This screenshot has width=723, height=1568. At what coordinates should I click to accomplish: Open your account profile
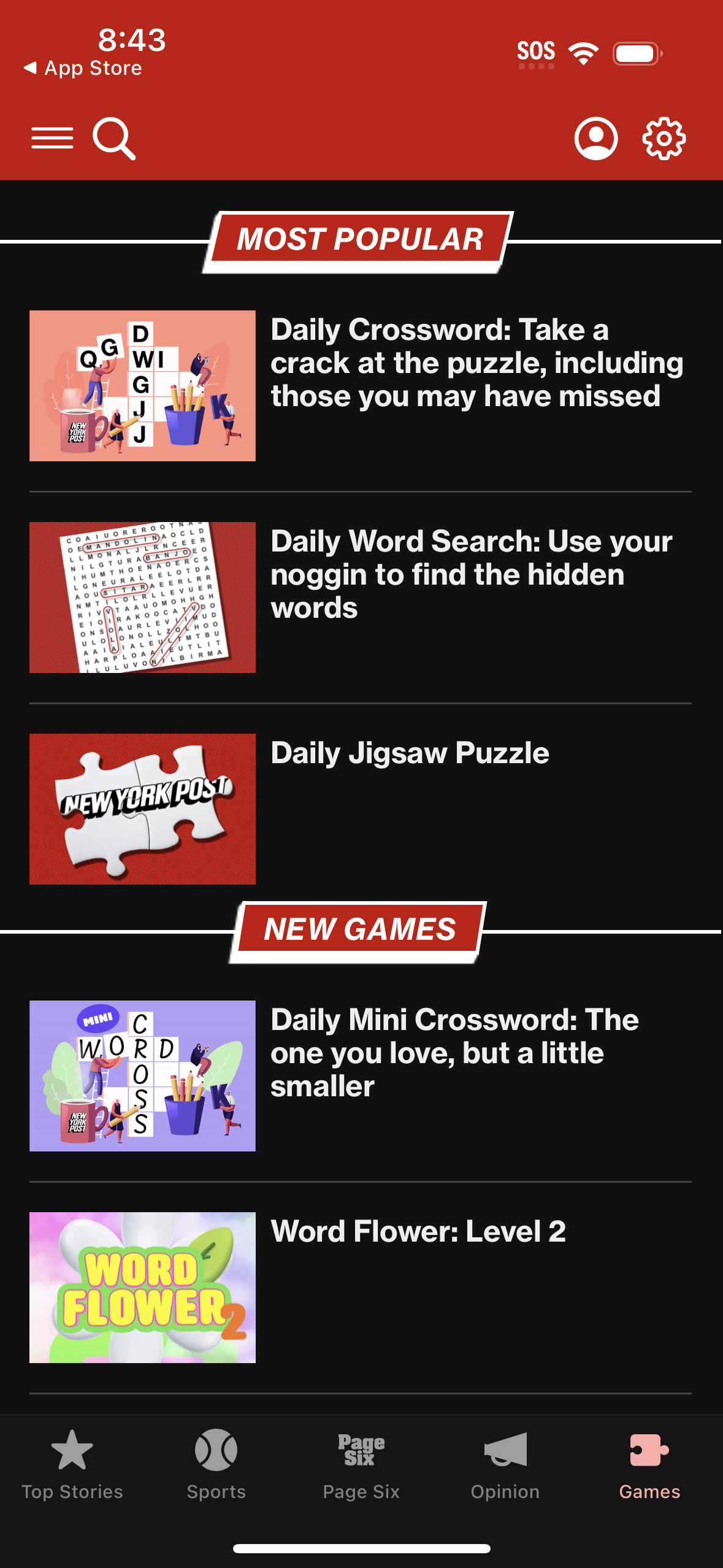tap(594, 138)
